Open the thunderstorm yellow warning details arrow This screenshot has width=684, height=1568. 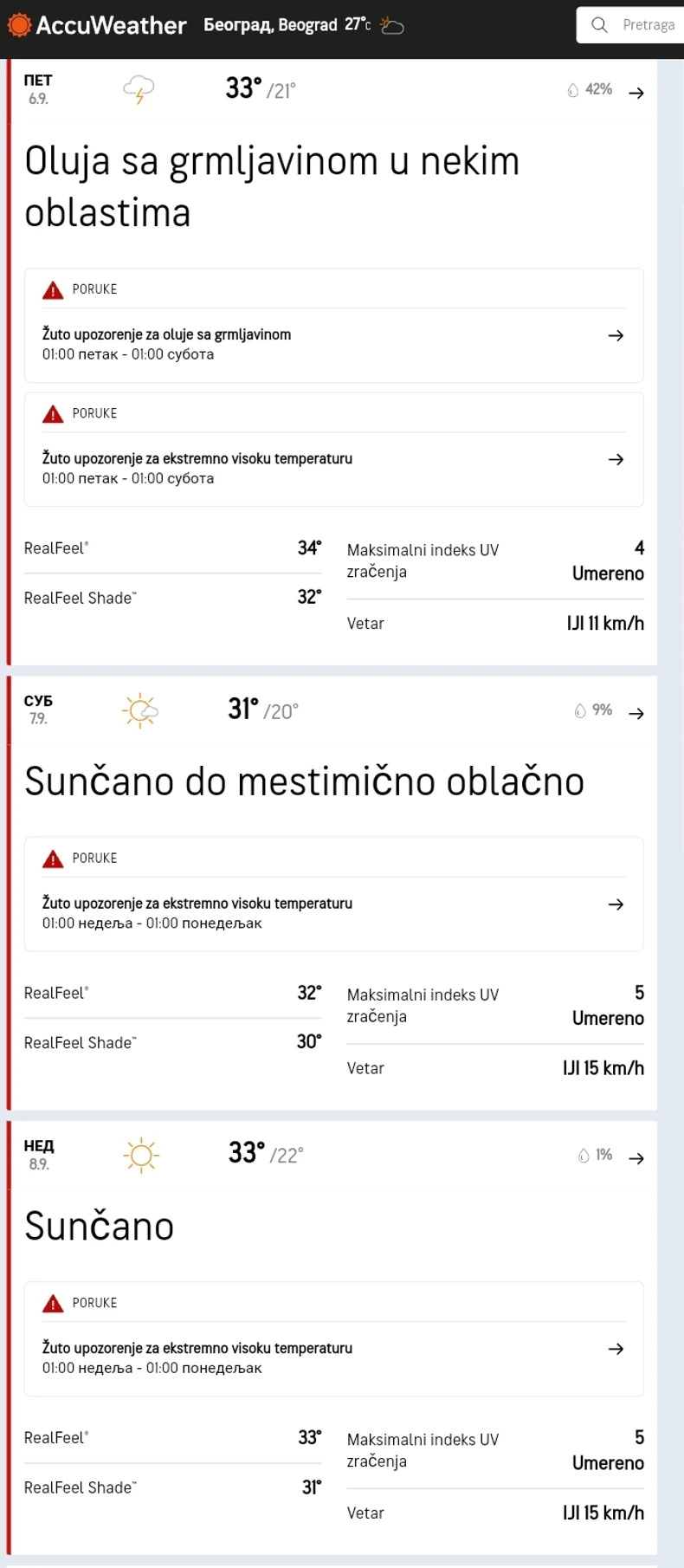pos(616,335)
